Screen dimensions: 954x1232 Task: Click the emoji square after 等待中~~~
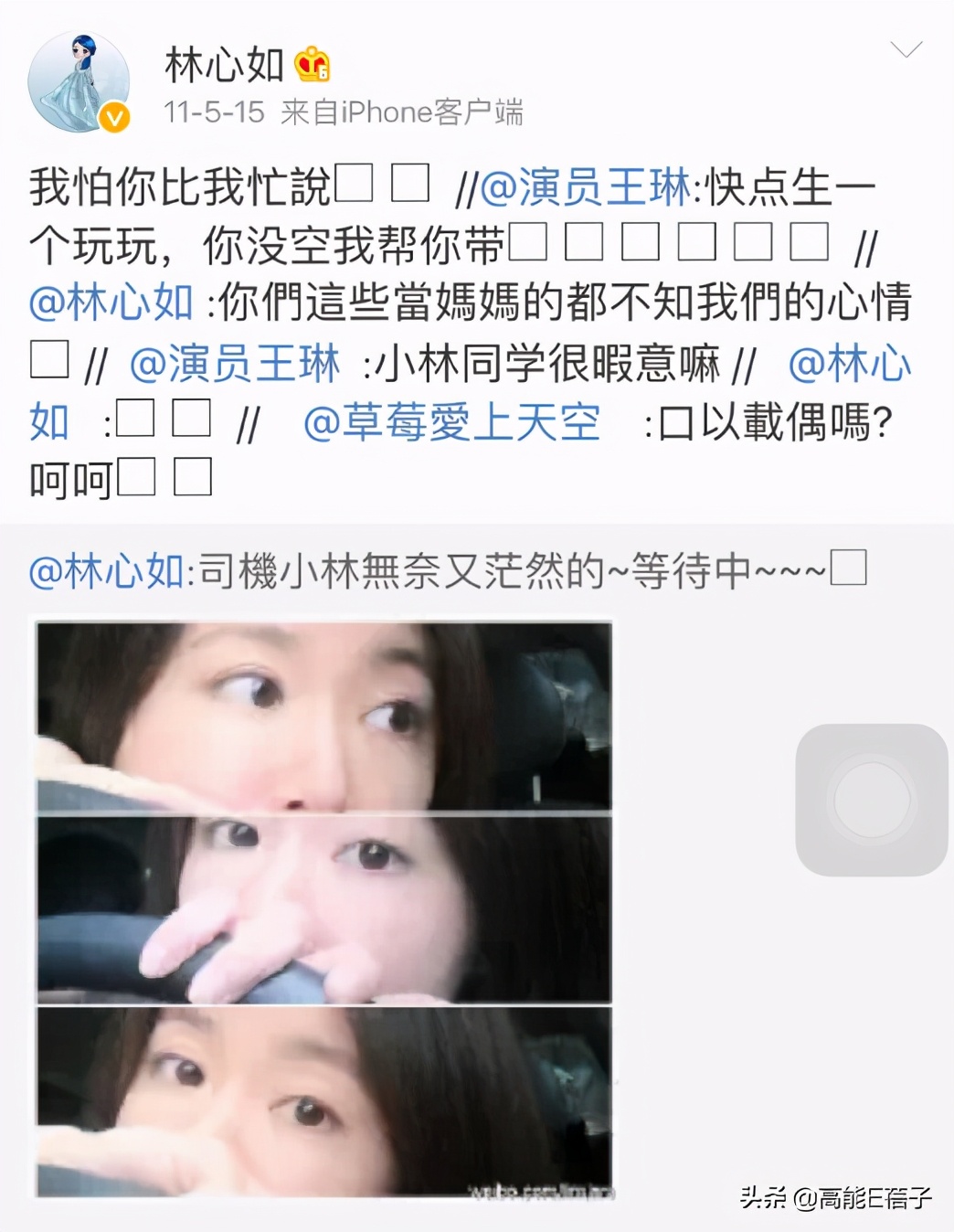(850, 568)
